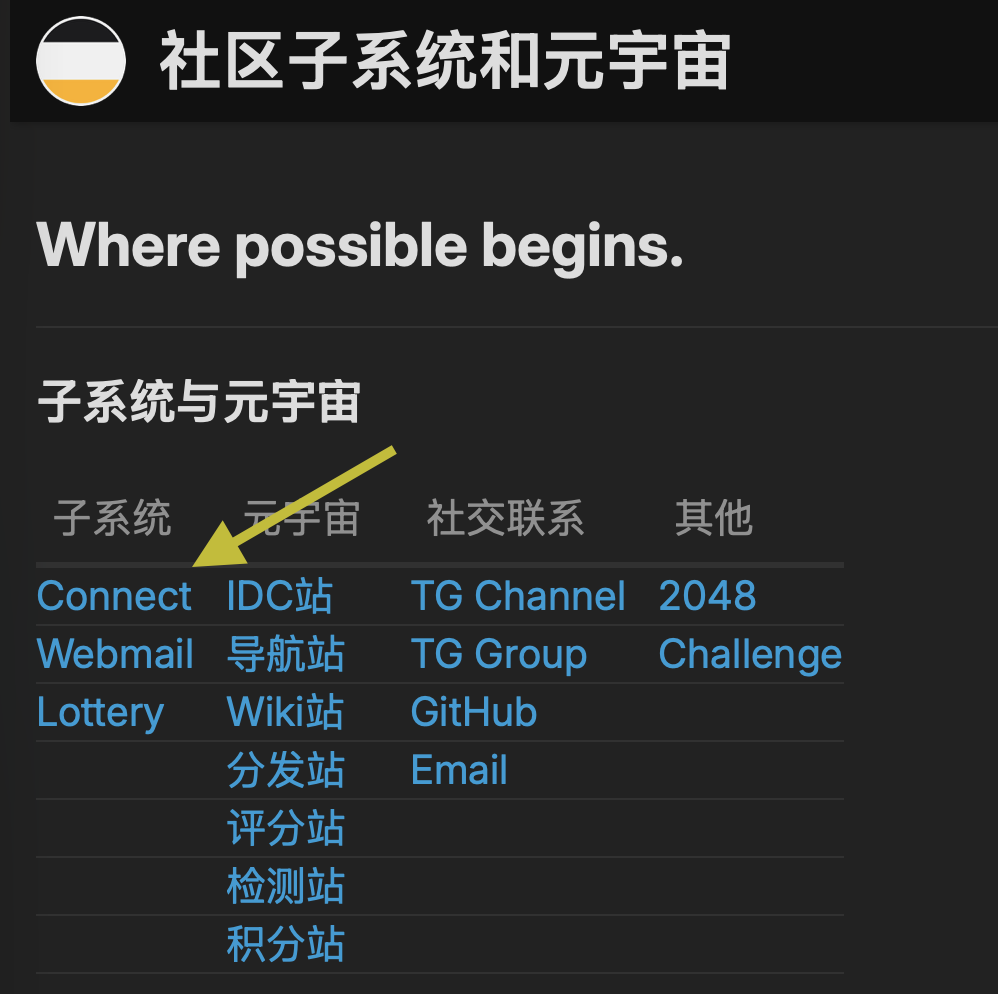This screenshot has height=994, width=998.
Task: Open the 导航站 link
Action: (285, 654)
